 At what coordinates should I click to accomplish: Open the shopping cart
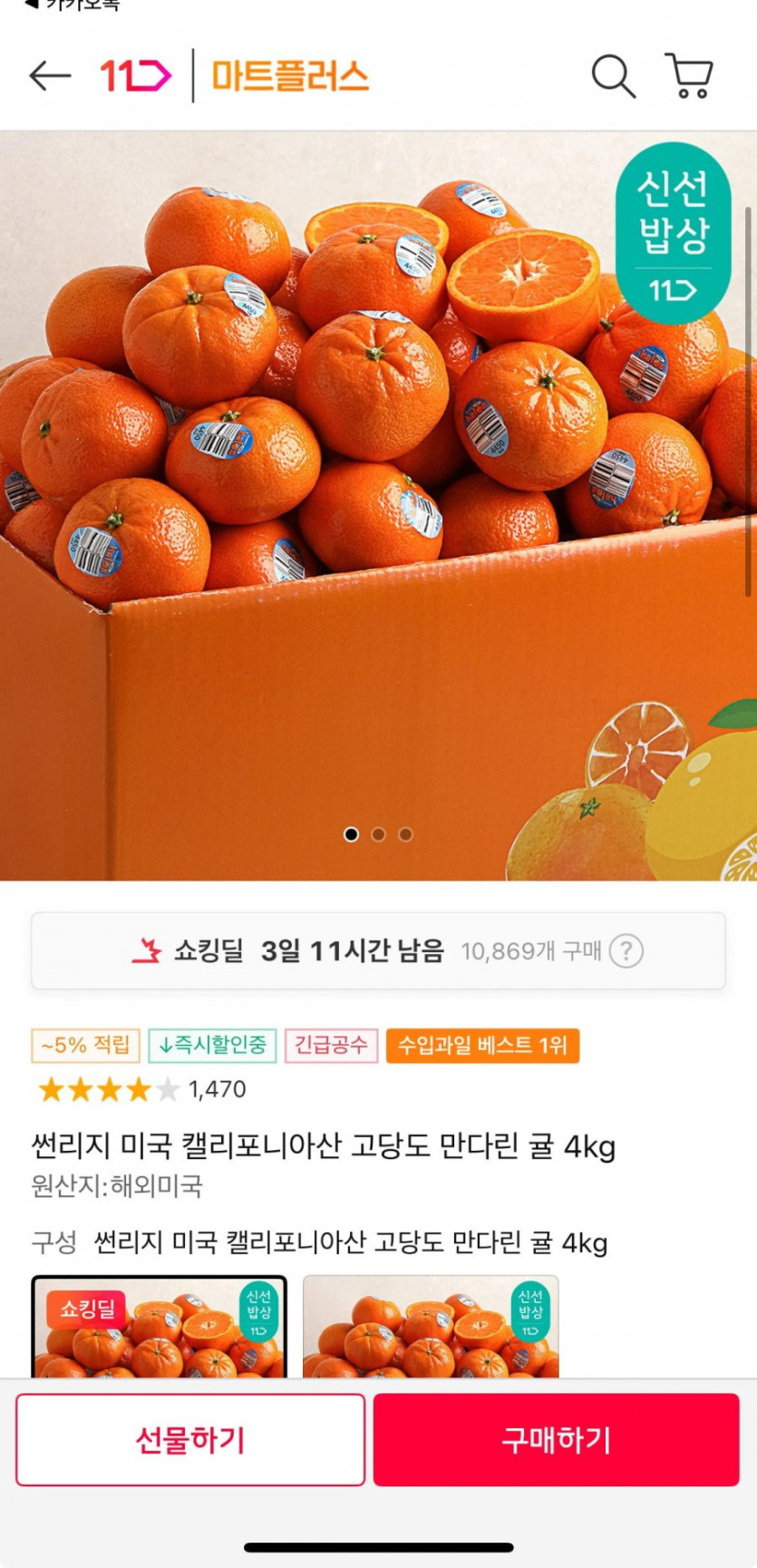(x=690, y=75)
